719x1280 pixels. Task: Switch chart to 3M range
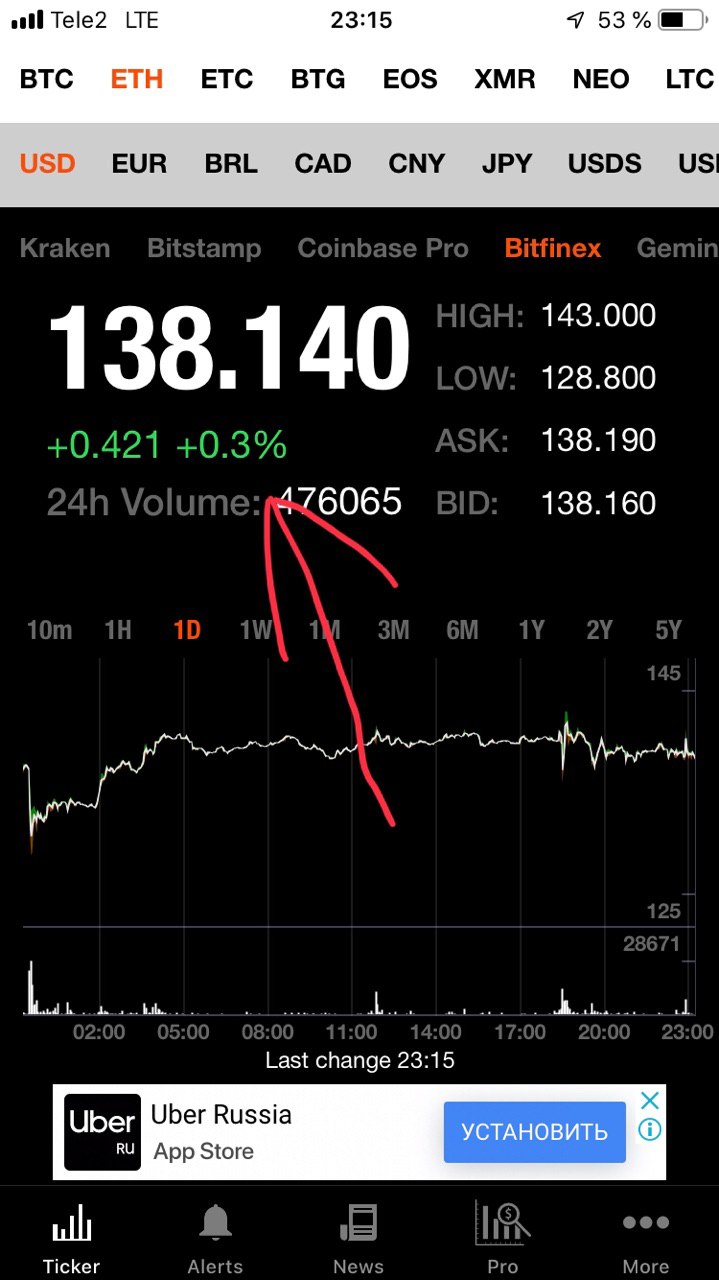click(x=393, y=630)
